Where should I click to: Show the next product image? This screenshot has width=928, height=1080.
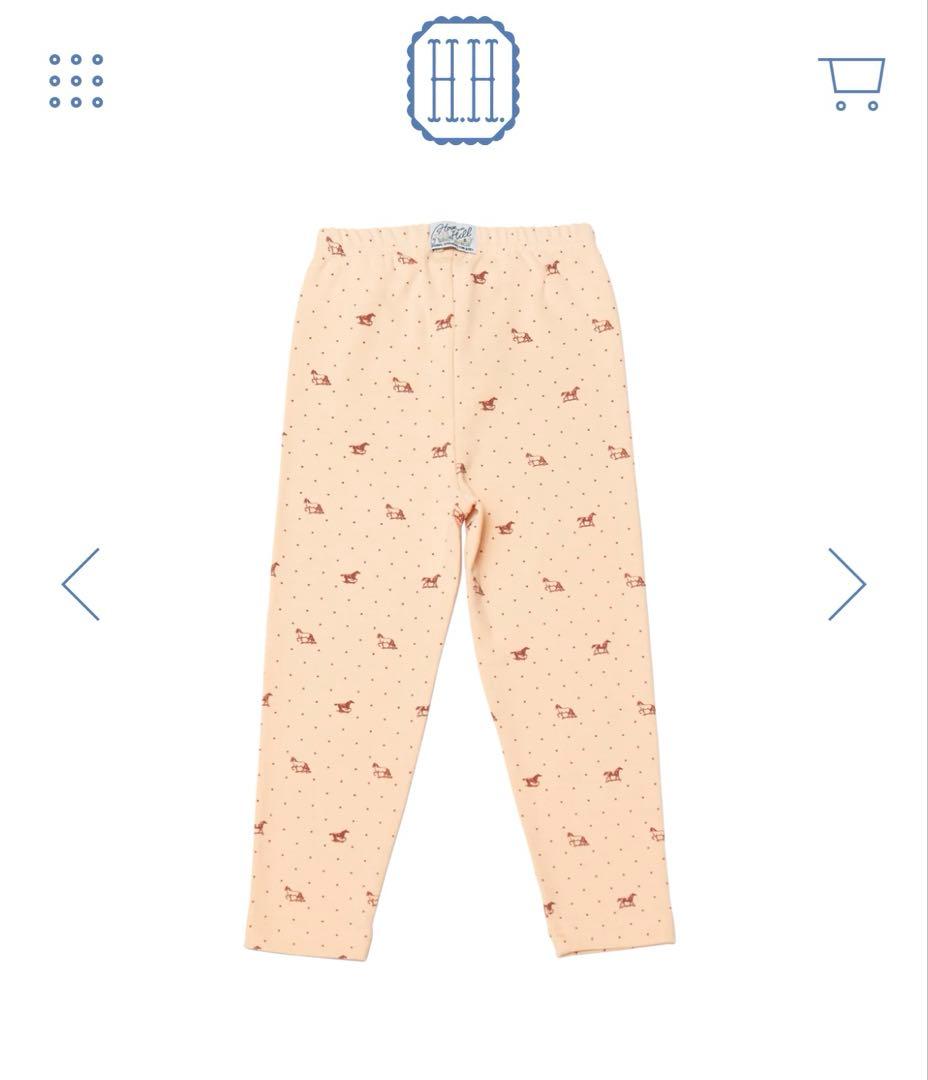pyautogui.click(x=846, y=584)
